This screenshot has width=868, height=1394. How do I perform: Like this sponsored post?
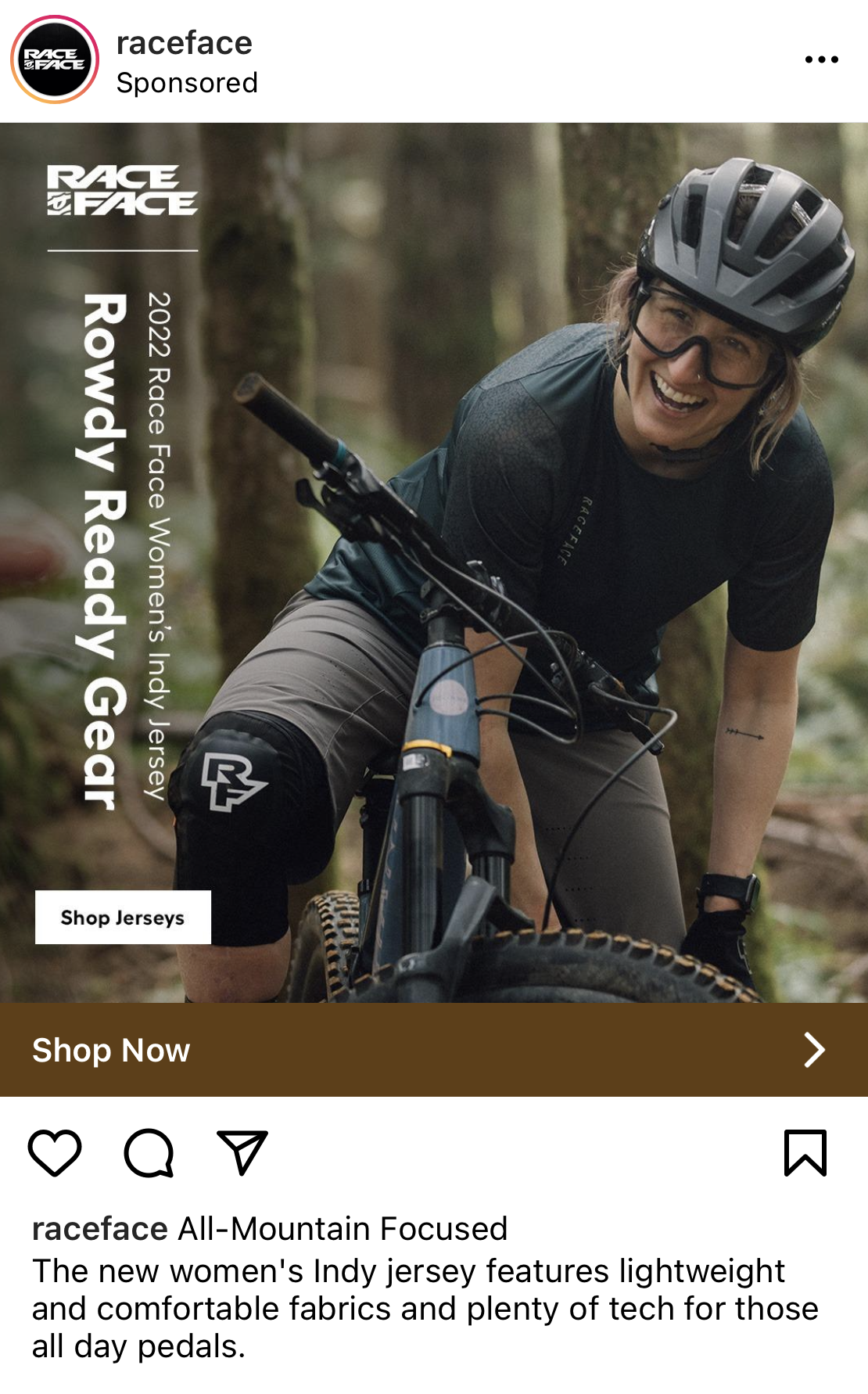[55, 1152]
